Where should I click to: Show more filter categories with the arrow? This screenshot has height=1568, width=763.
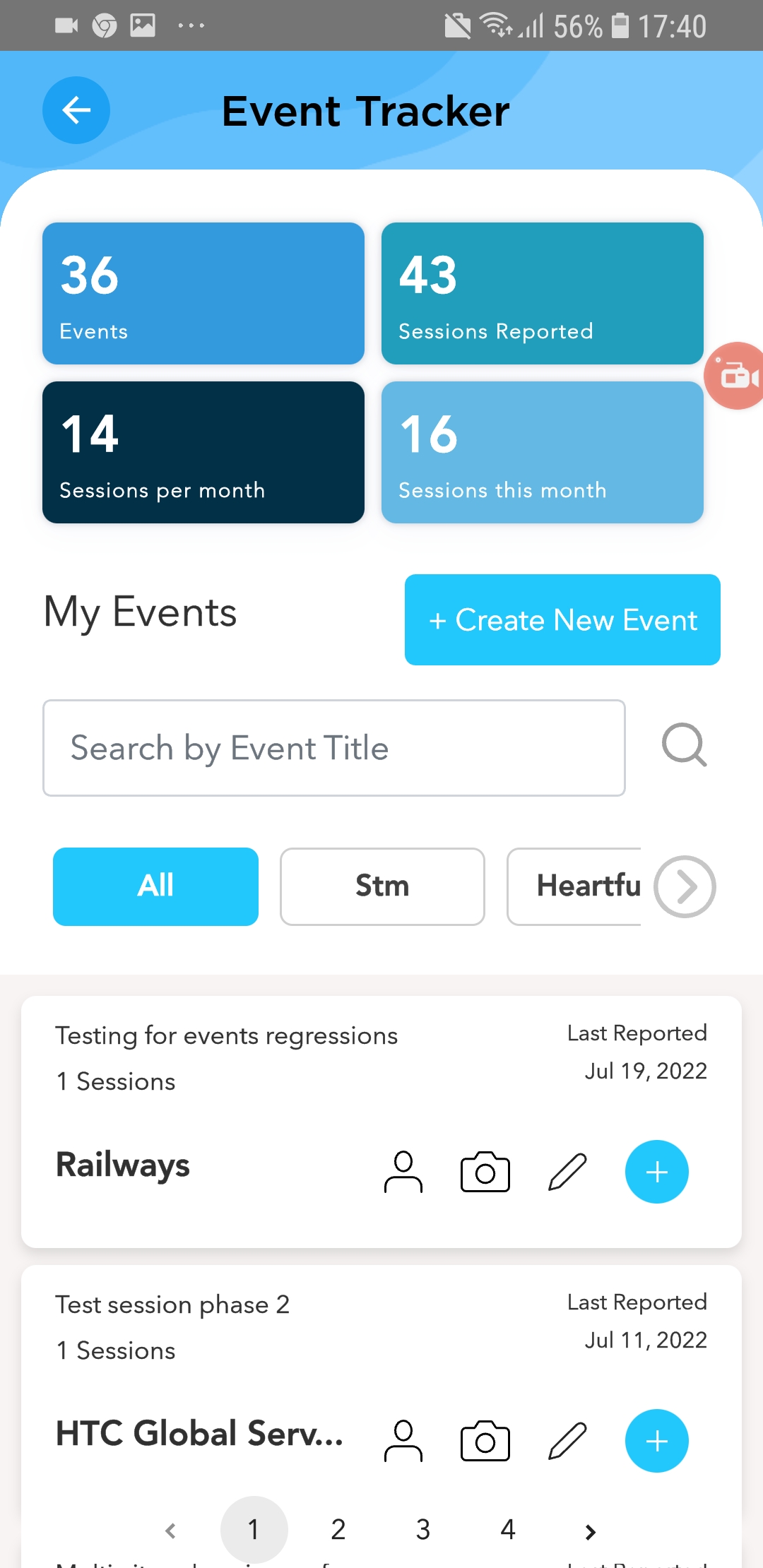(685, 886)
